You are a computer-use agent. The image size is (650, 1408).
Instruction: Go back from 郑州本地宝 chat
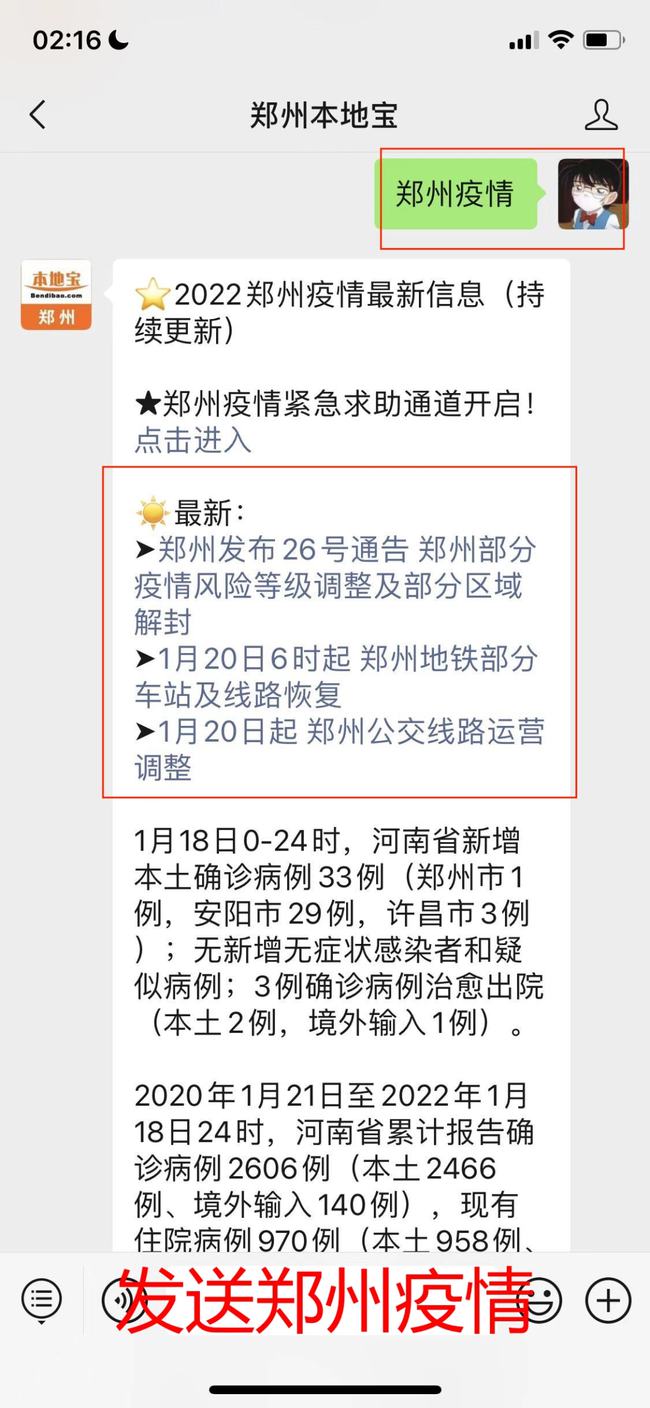pos(38,115)
